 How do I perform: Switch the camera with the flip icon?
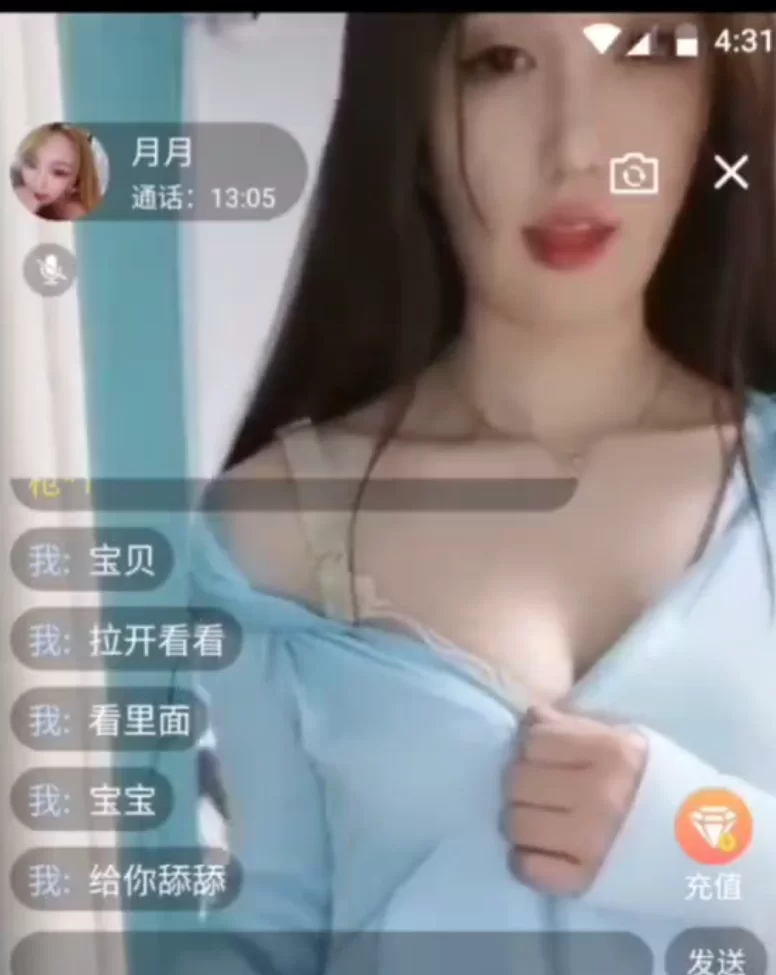coord(634,175)
